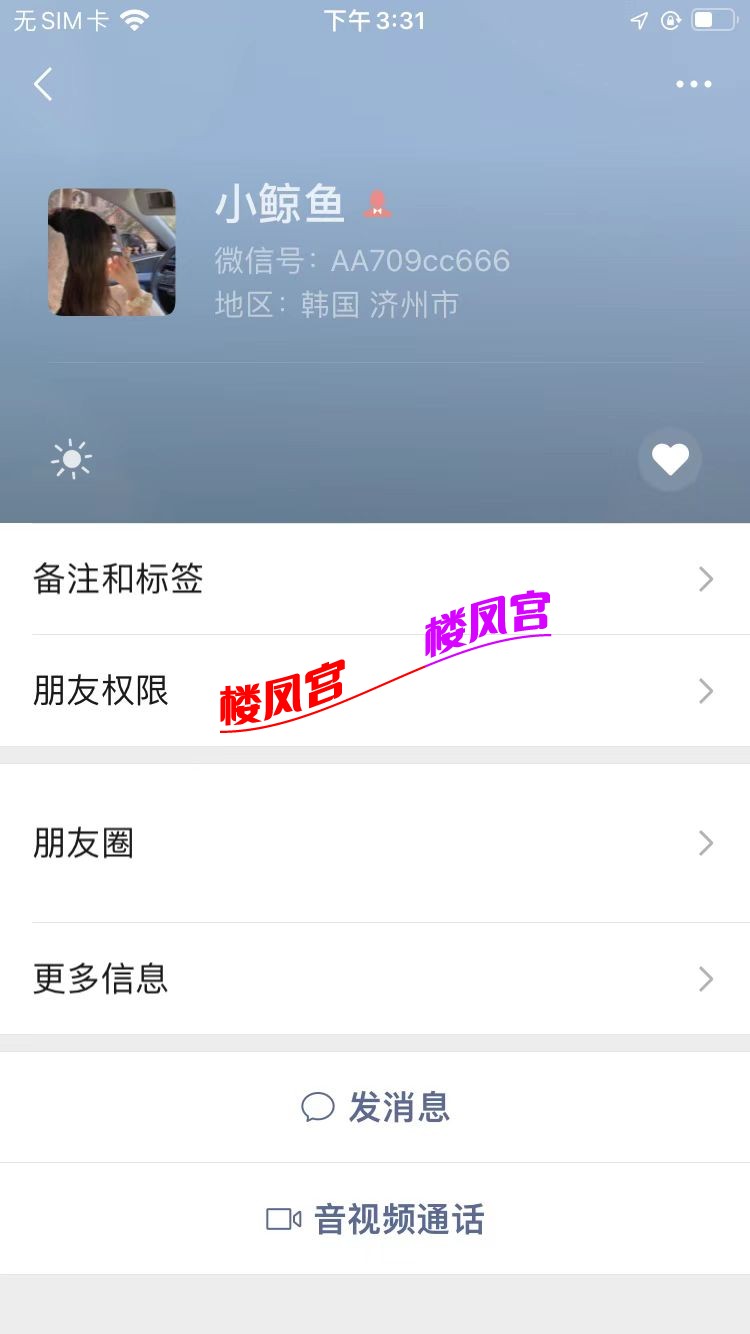
Task: Start 音视频通话 call
Action: 375,1219
